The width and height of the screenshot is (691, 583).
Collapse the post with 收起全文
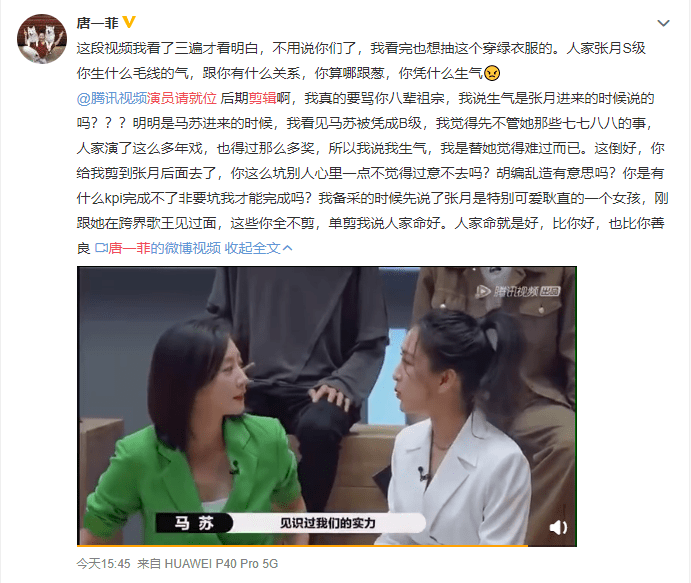(x=253, y=249)
